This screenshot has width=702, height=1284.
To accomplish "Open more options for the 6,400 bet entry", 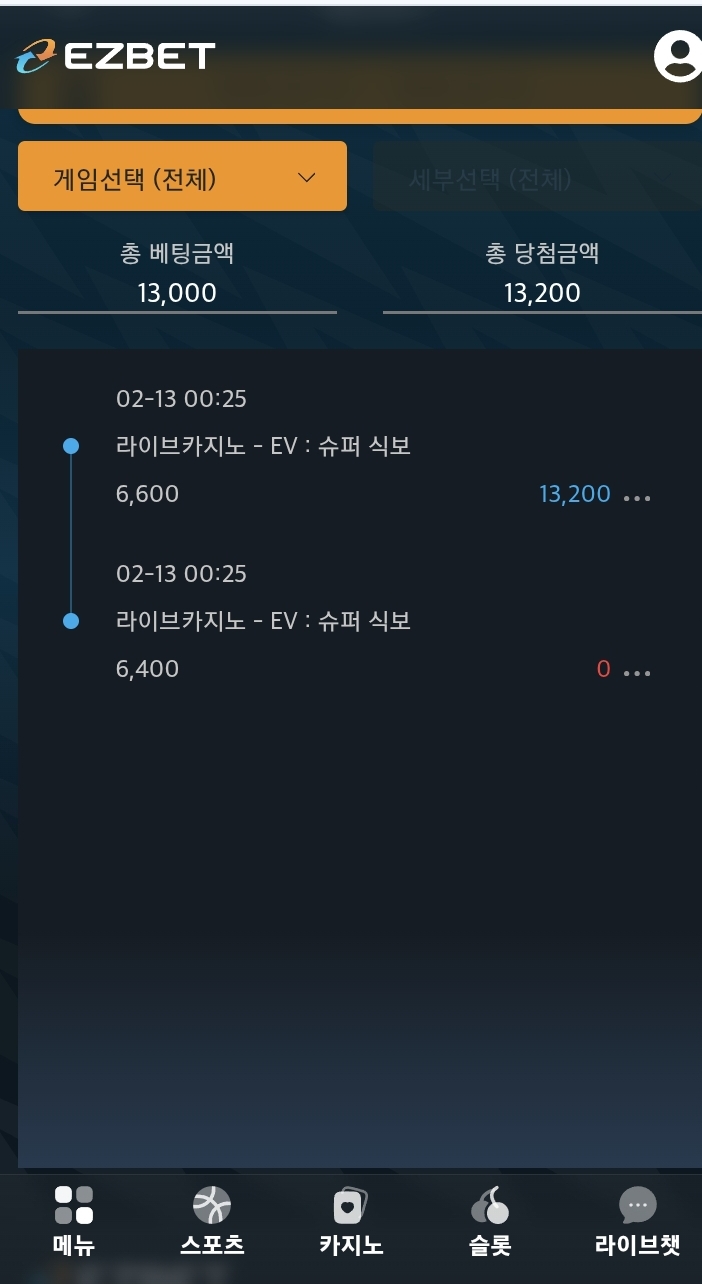I will [x=637, y=672].
